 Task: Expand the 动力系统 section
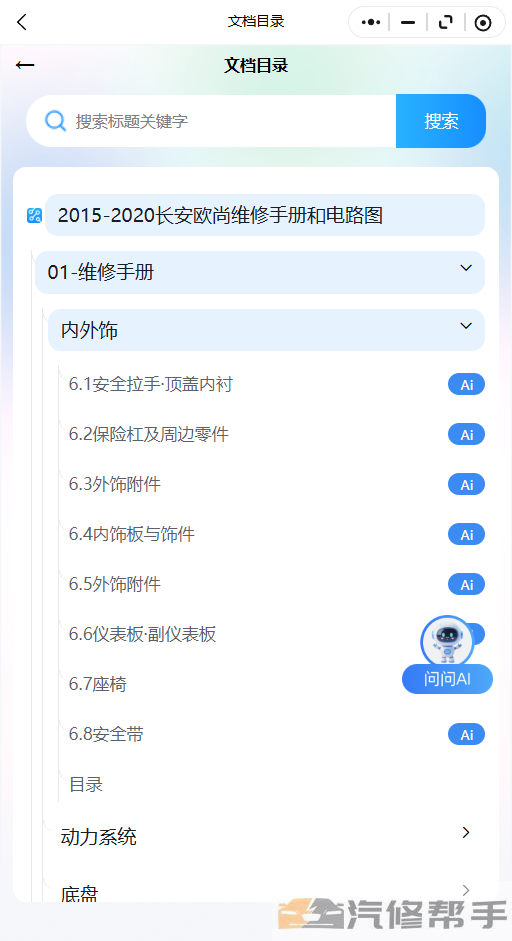[x=267, y=836]
